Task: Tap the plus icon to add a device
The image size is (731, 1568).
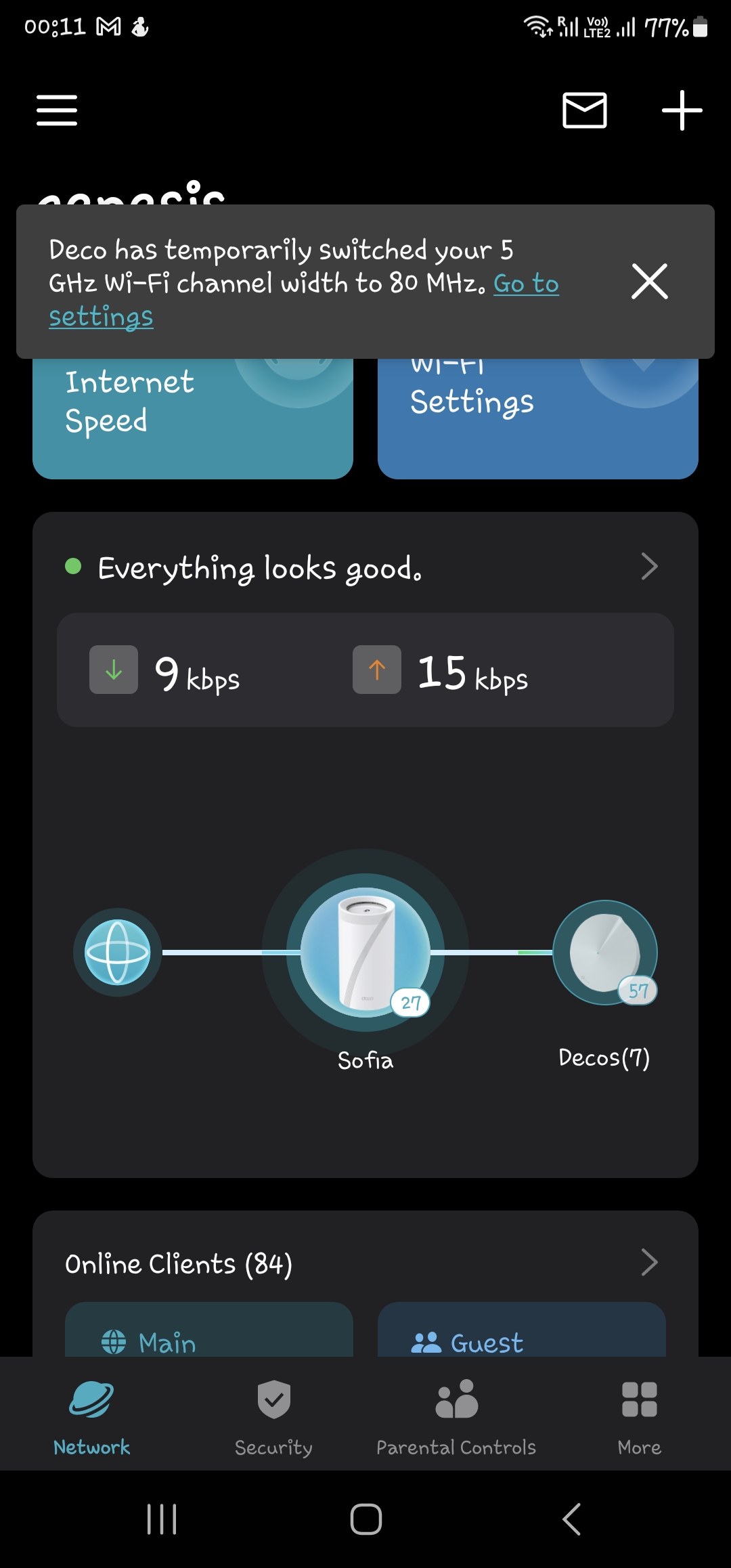Action: (682, 110)
